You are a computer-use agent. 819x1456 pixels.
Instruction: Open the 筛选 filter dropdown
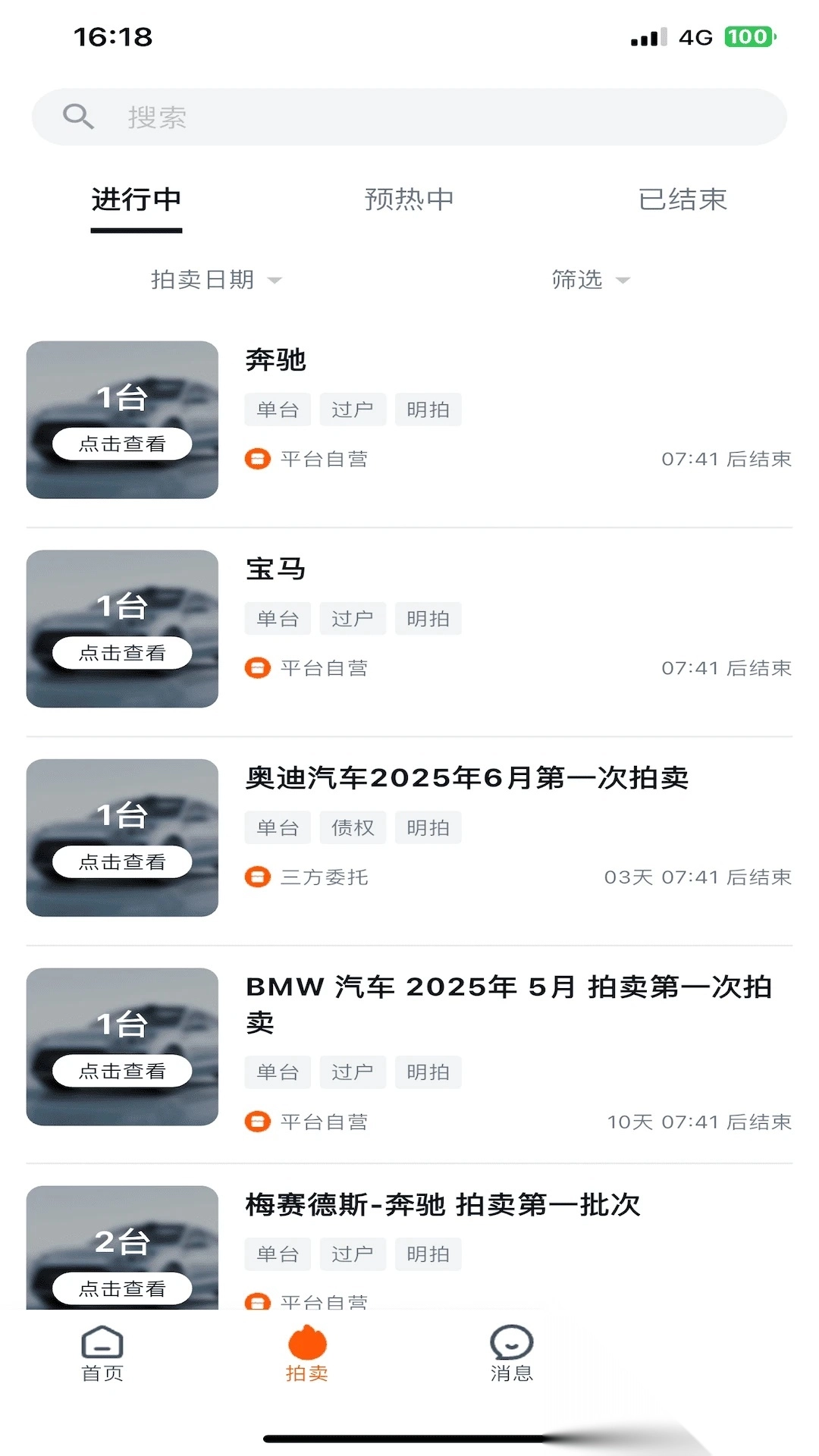click(x=575, y=281)
